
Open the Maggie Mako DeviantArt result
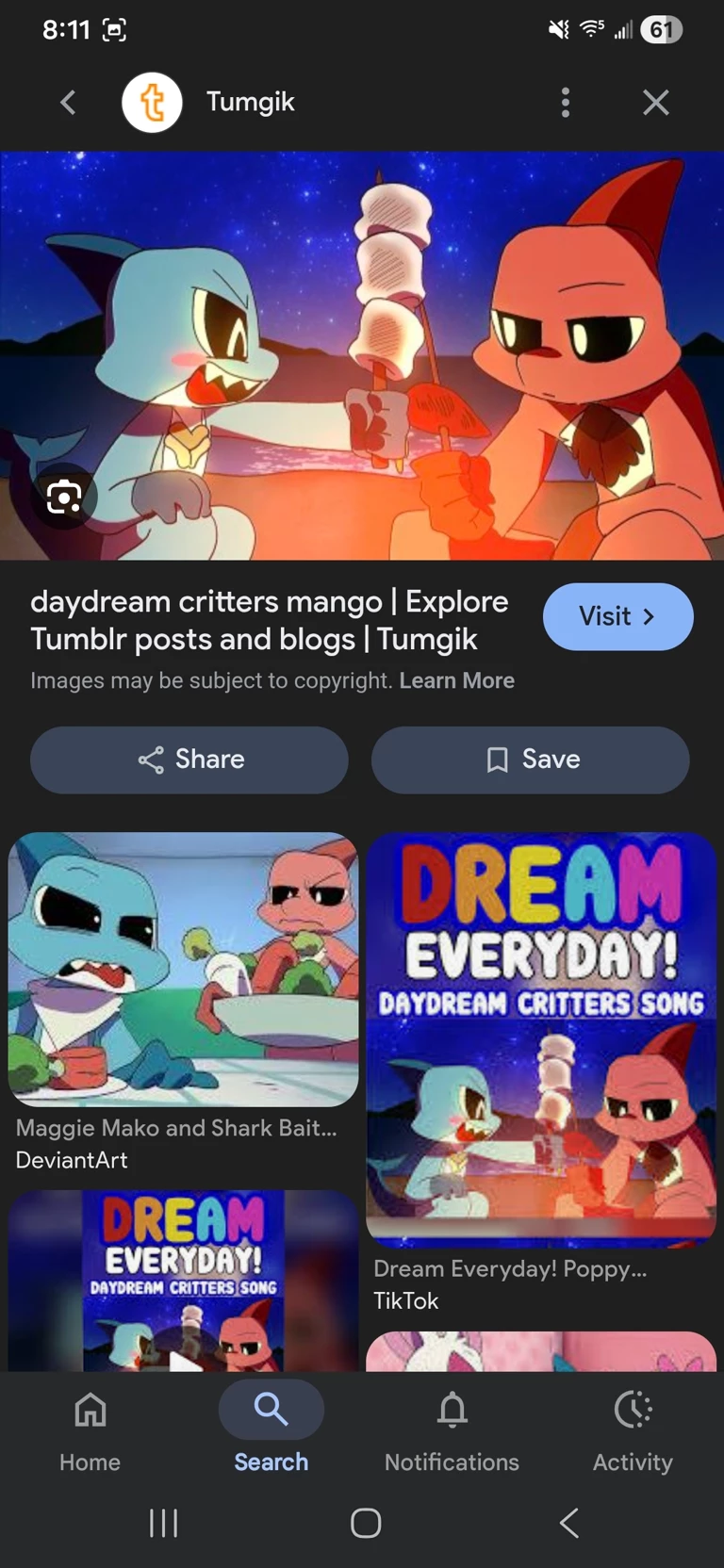click(183, 971)
